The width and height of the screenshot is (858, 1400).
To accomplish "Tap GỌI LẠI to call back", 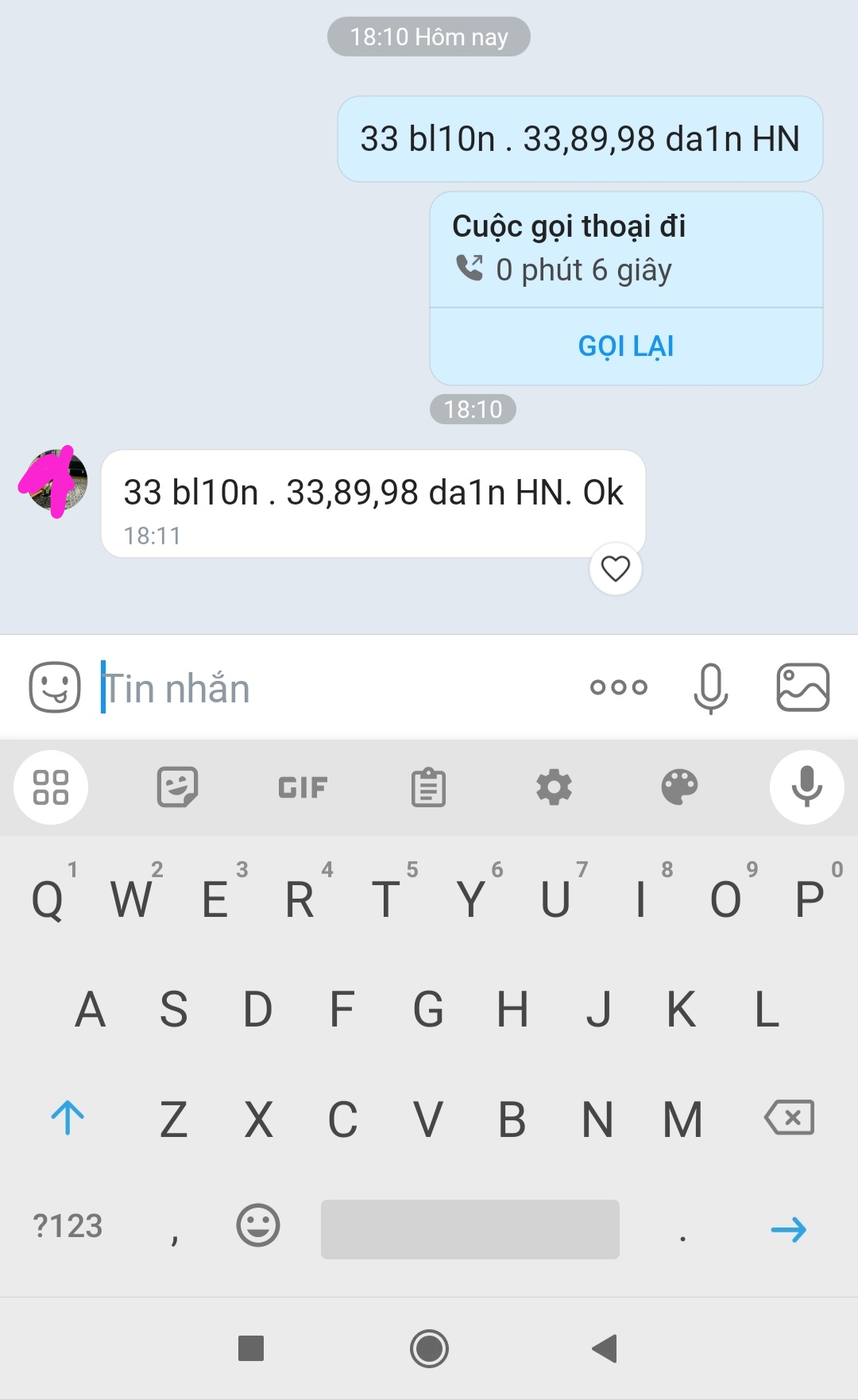I will pos(626,346).
